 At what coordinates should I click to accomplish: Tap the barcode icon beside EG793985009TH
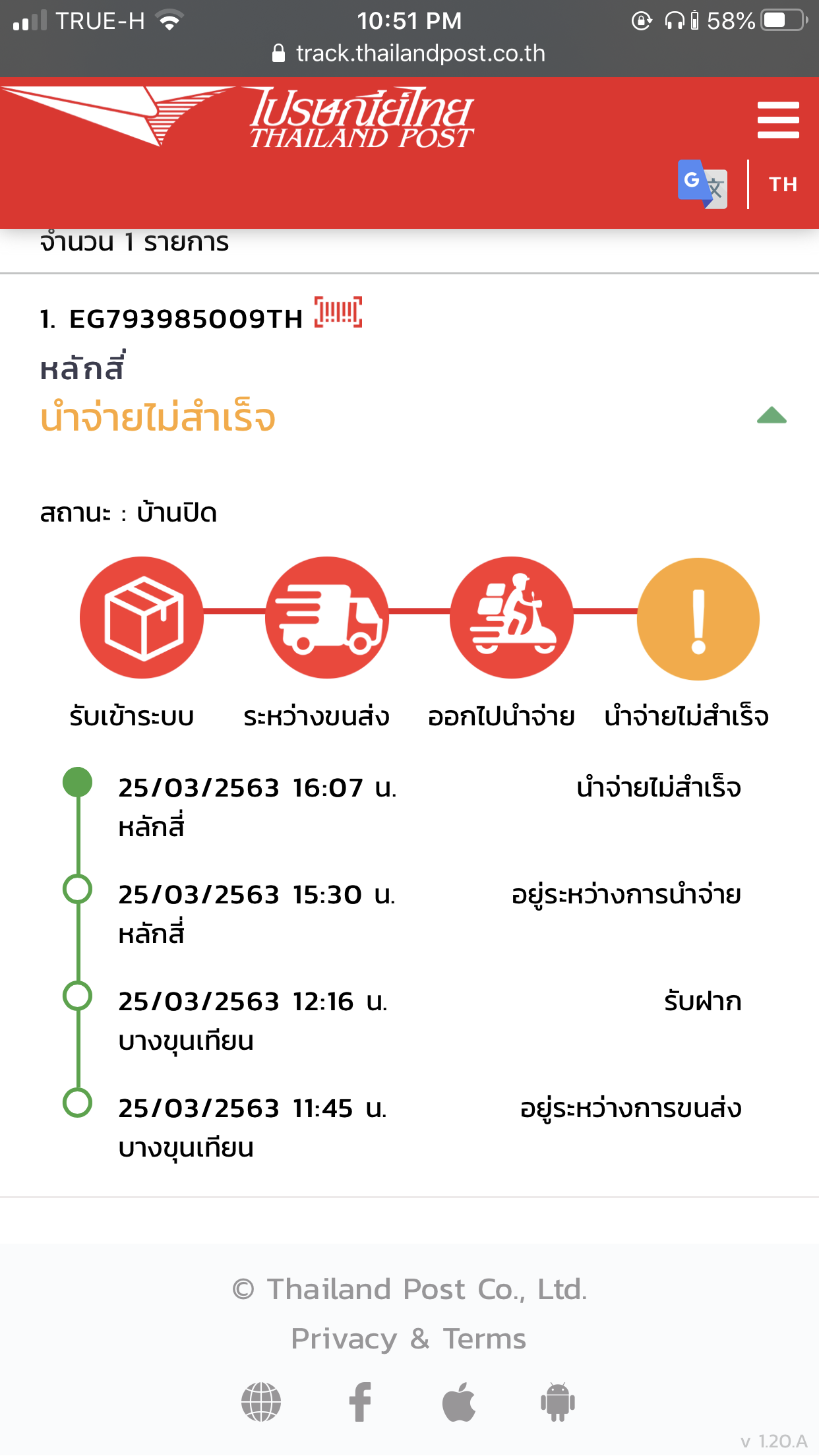click(338, 313)
